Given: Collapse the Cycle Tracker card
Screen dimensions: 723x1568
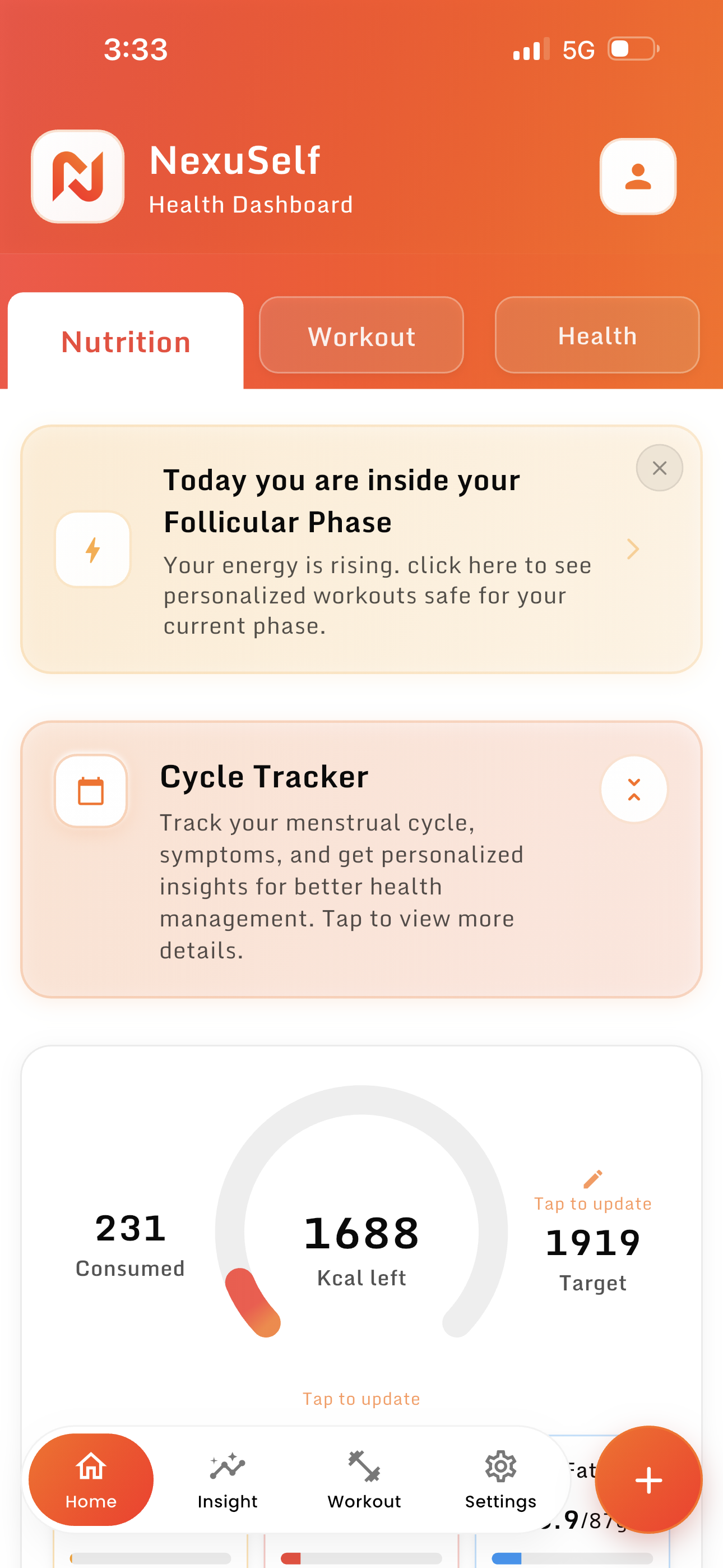Looking at the screenshot, I should tap(633, 789).
